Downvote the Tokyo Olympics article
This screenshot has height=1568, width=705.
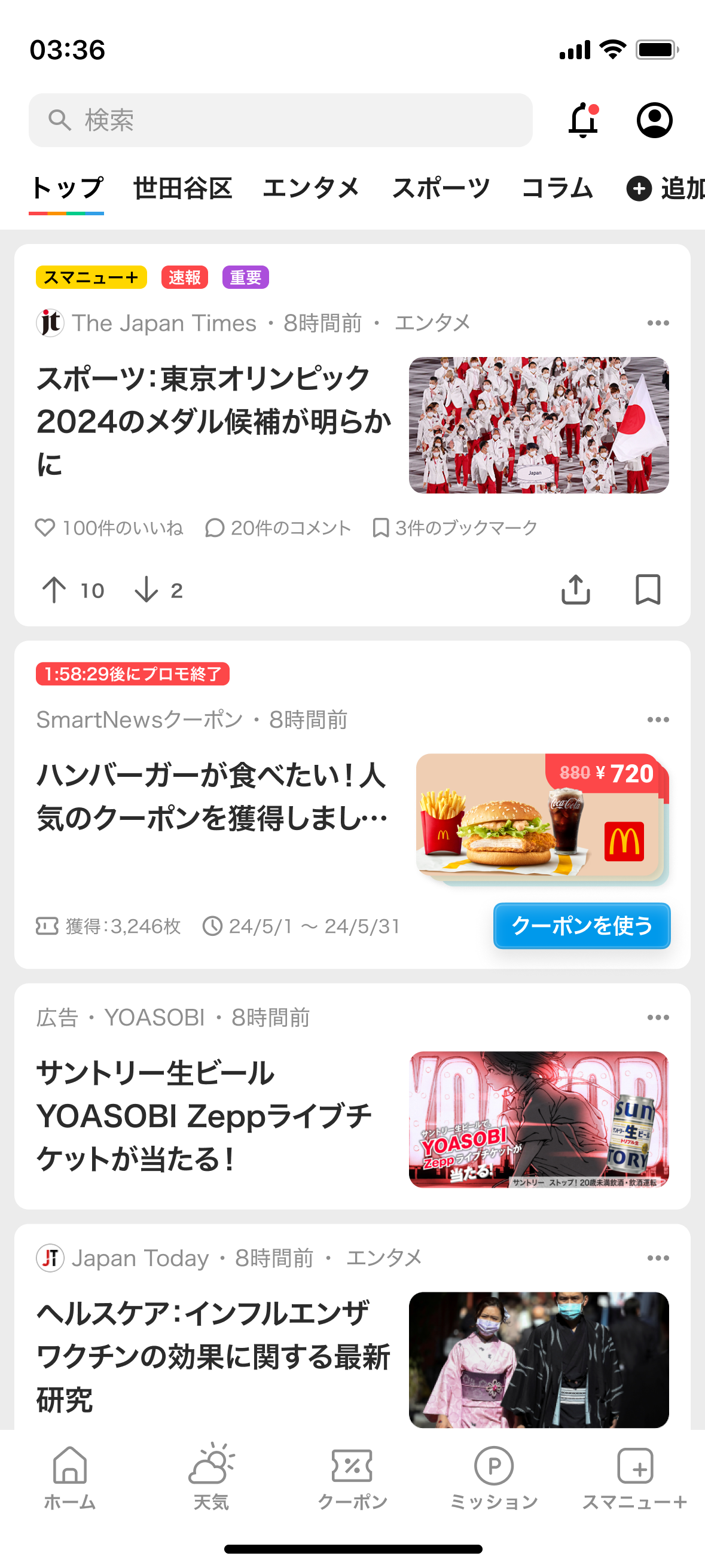click(x=148, y=588)
